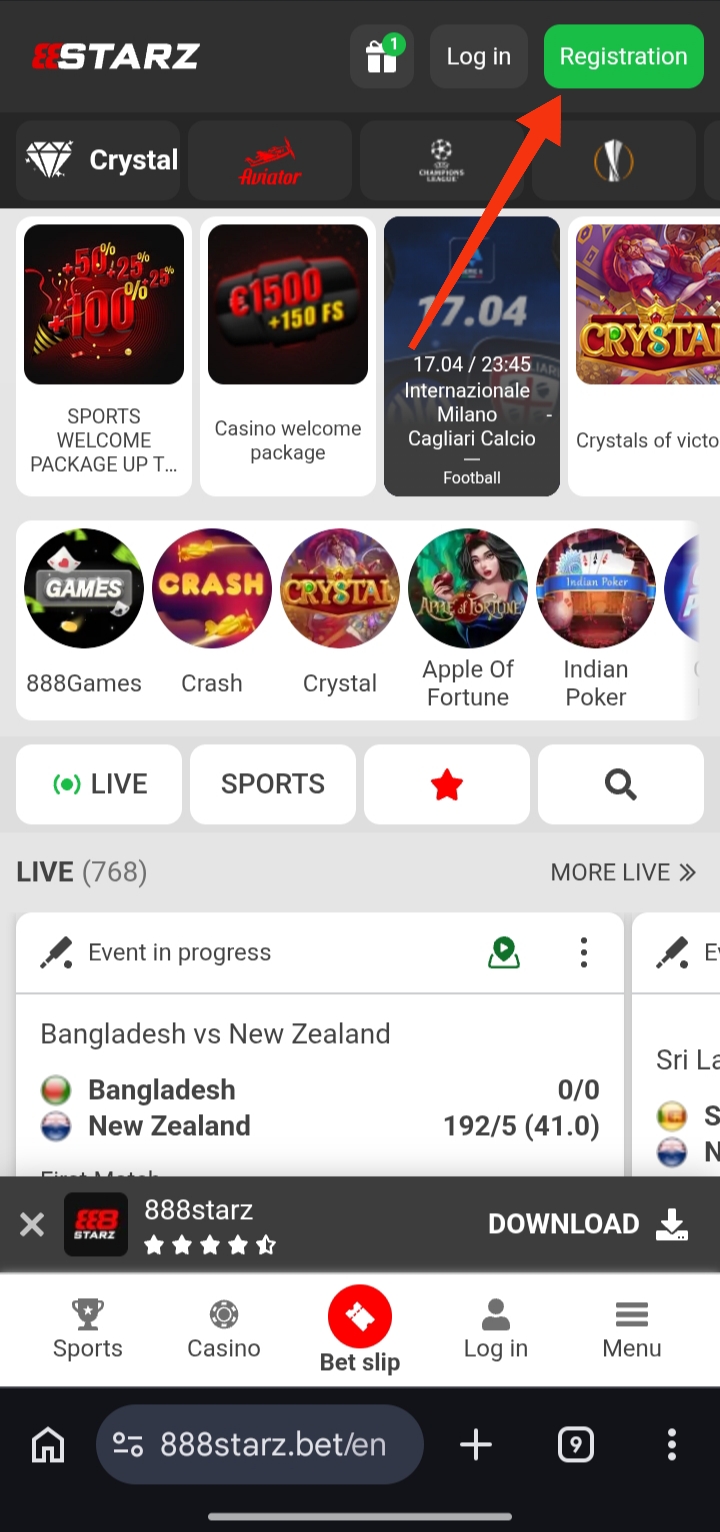720x1532 pixels.
Task: Open the Crystal category chip
Action: (x=100, y=160)
